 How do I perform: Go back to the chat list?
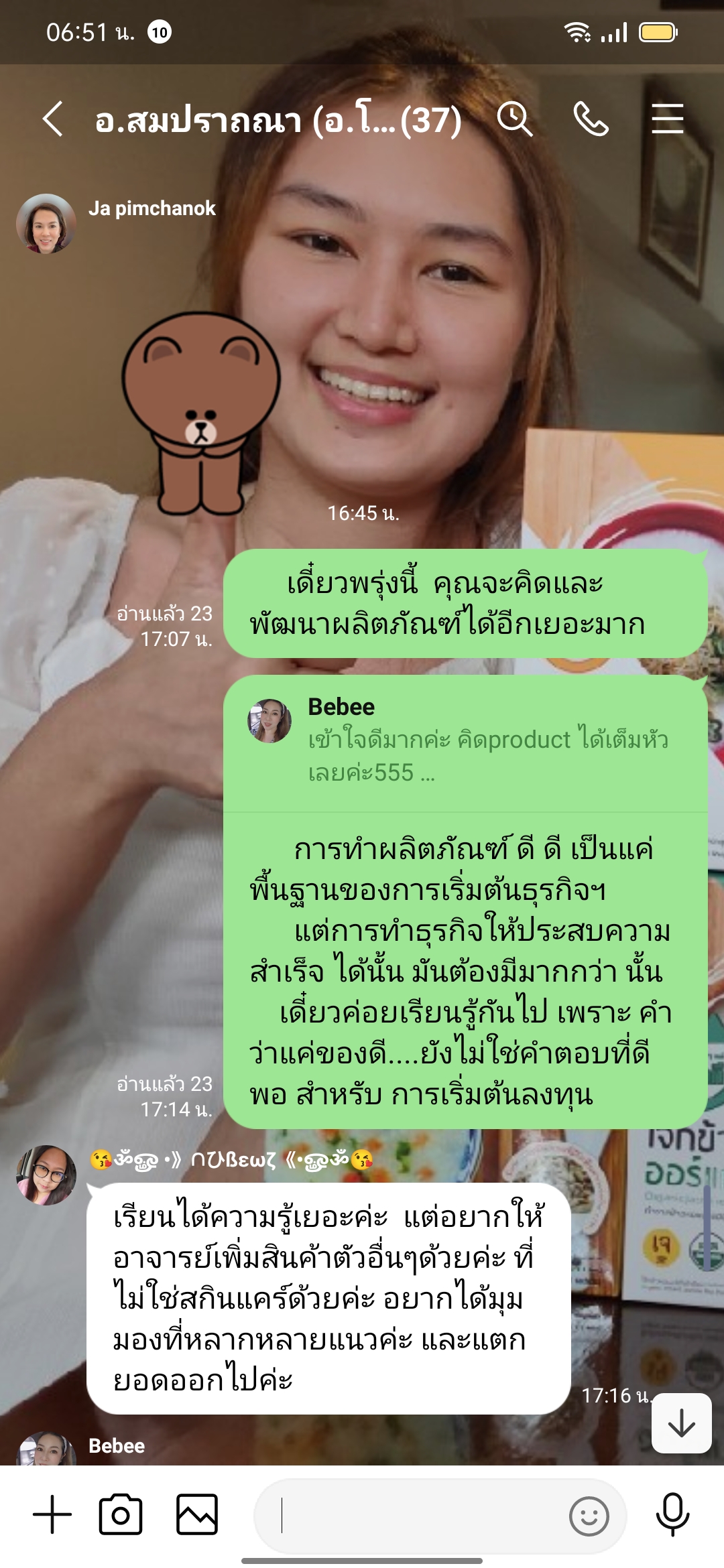pos(54,119)
